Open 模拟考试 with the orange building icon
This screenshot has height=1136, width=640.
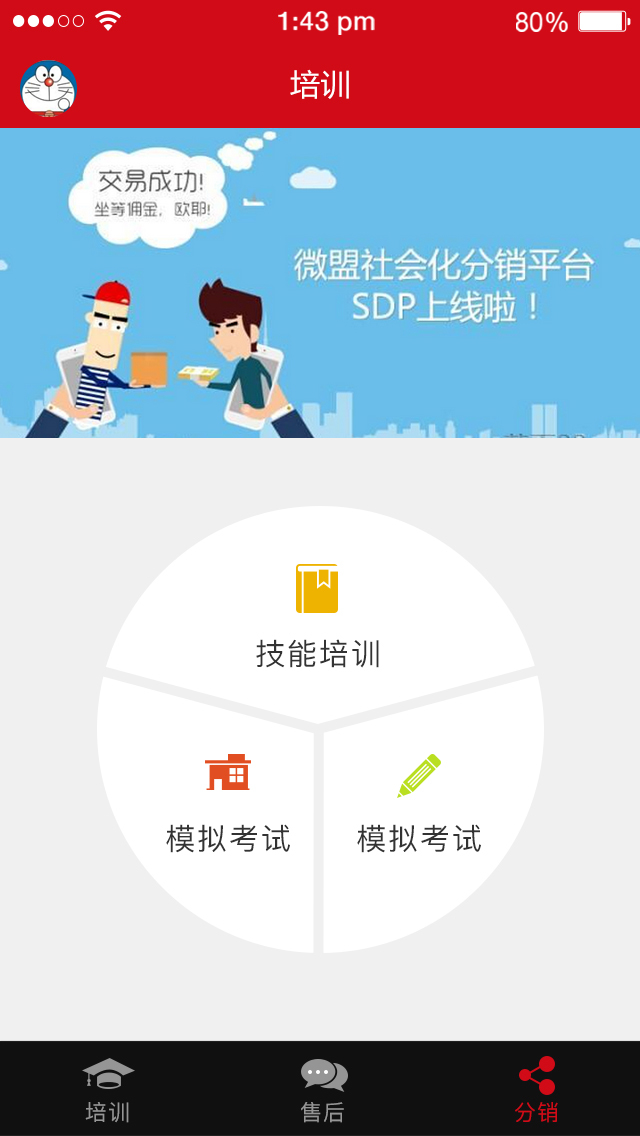point(228,804)
